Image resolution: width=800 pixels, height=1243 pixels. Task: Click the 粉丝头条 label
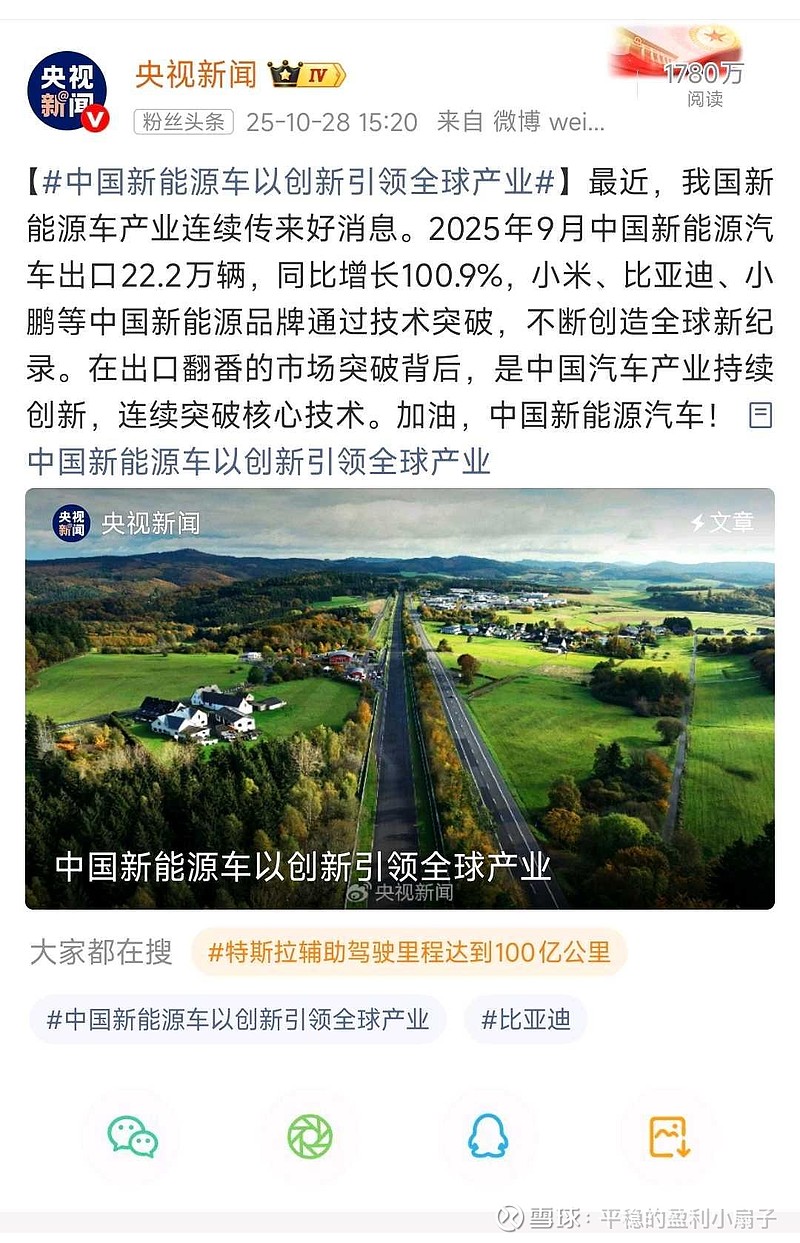[184, 119]
